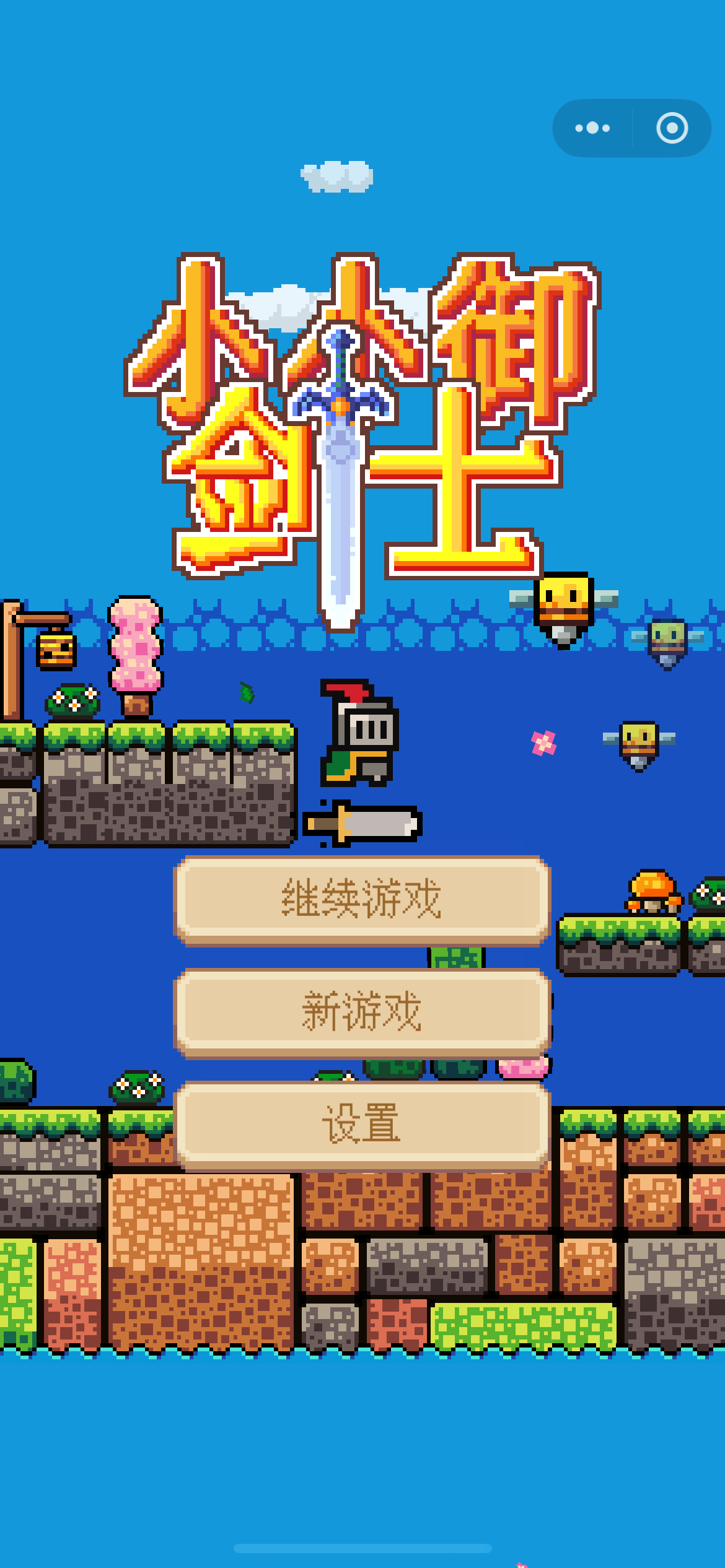The image size is (725, 1568).
Task: Open the mini program three-dot menu
Action: [x=592, y=128]
